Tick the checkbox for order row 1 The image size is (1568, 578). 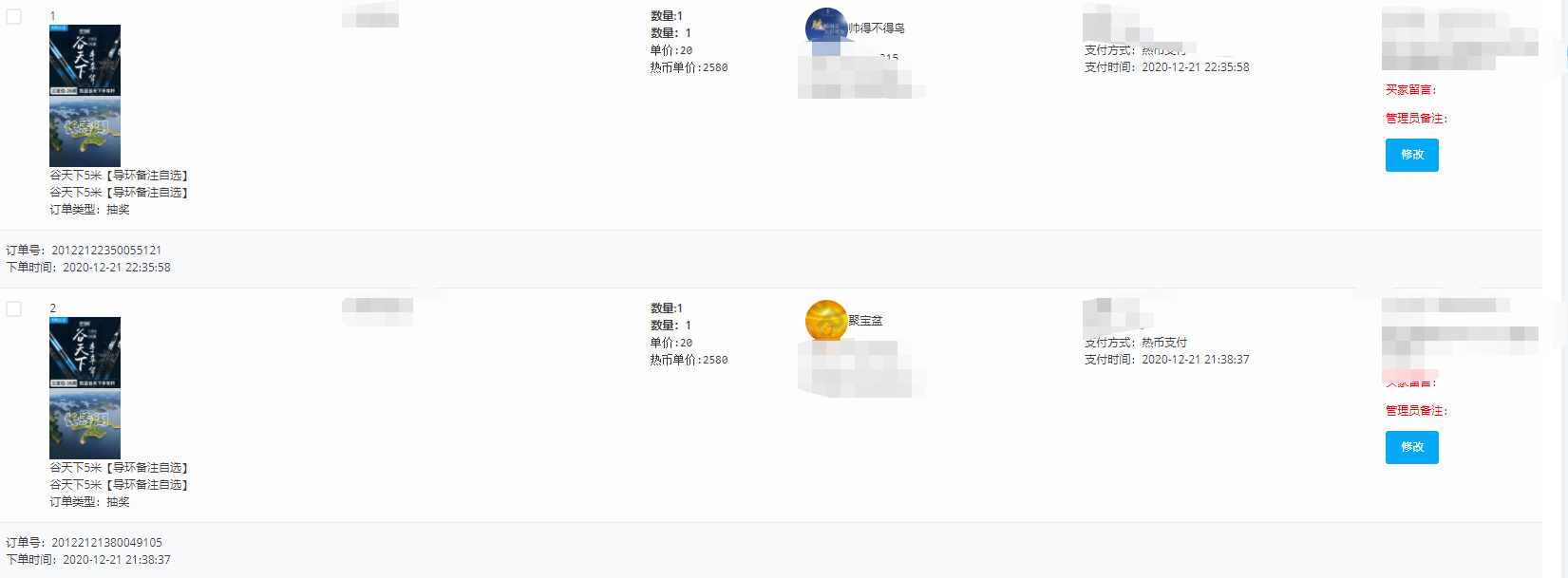coord(14,17)
